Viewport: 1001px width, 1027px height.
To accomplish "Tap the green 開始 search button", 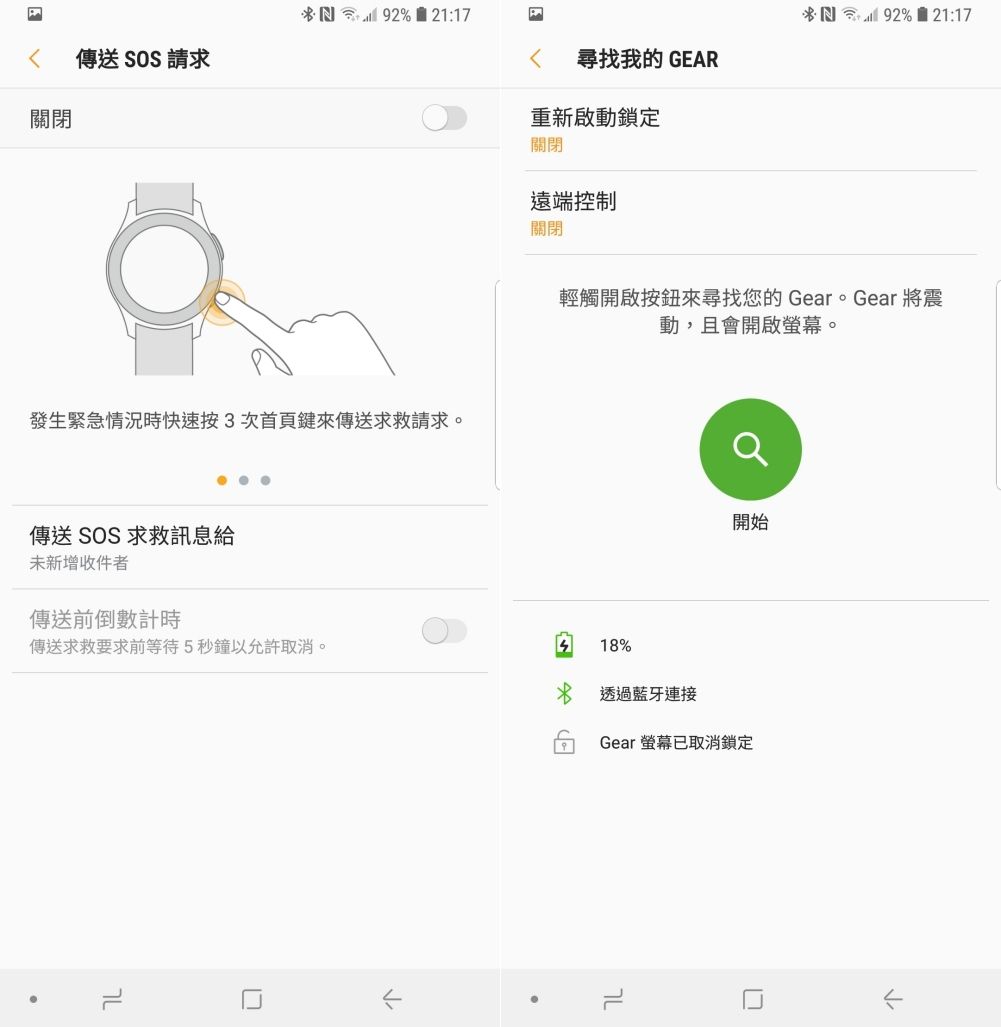I will pyautogui.click(x=750, y=450).
